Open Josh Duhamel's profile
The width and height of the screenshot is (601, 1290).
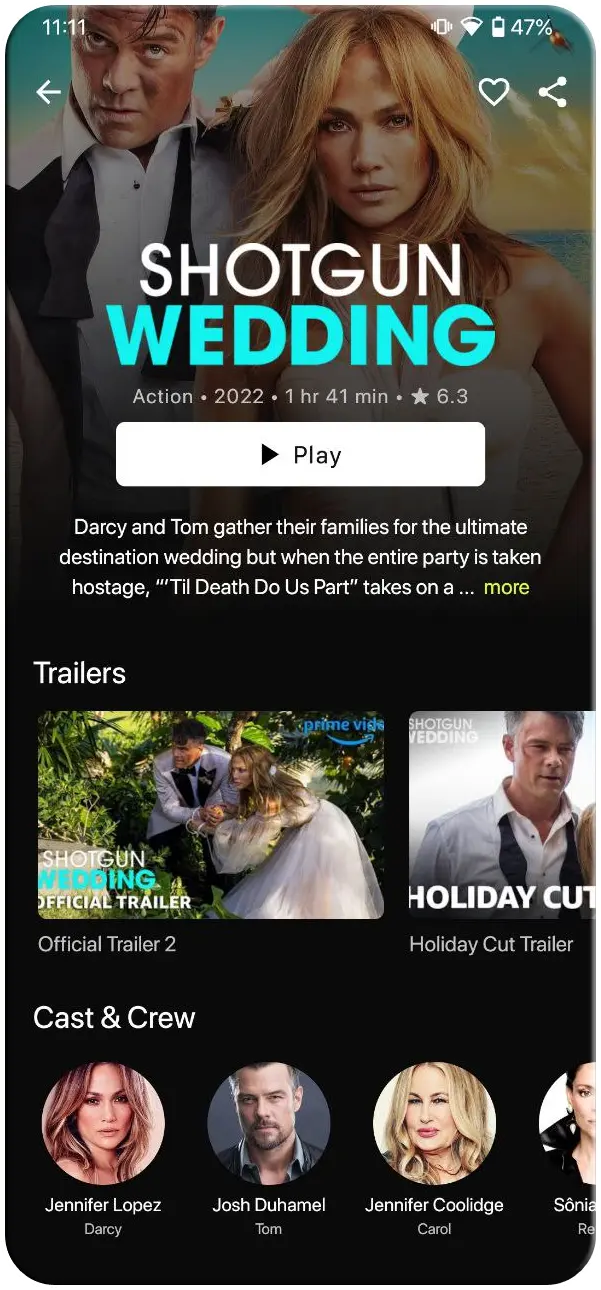[x=268, y=1124]
